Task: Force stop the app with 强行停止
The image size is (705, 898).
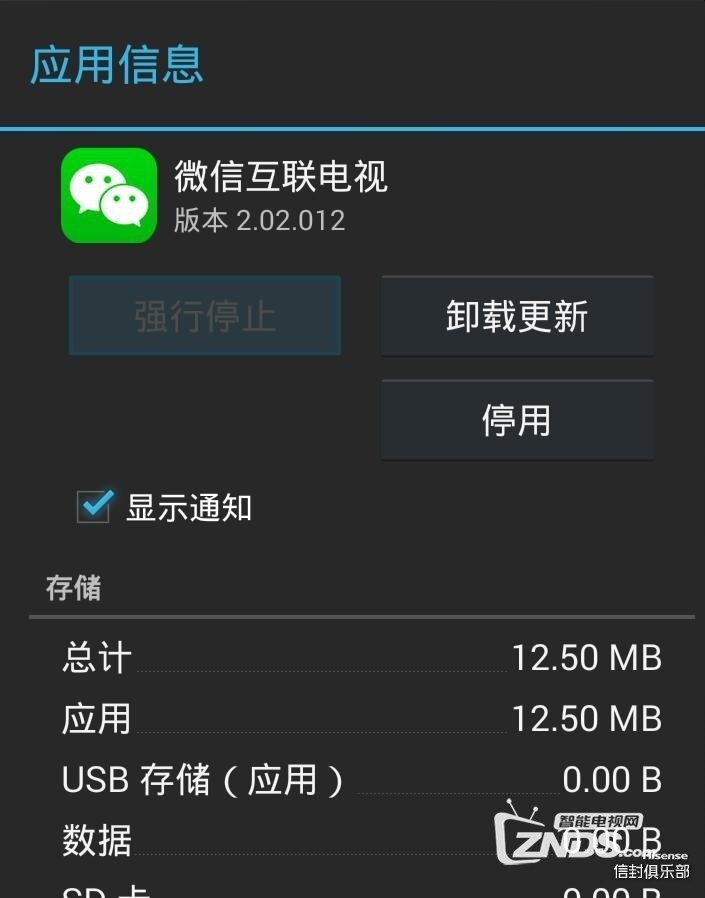Action: pos(205,316)
